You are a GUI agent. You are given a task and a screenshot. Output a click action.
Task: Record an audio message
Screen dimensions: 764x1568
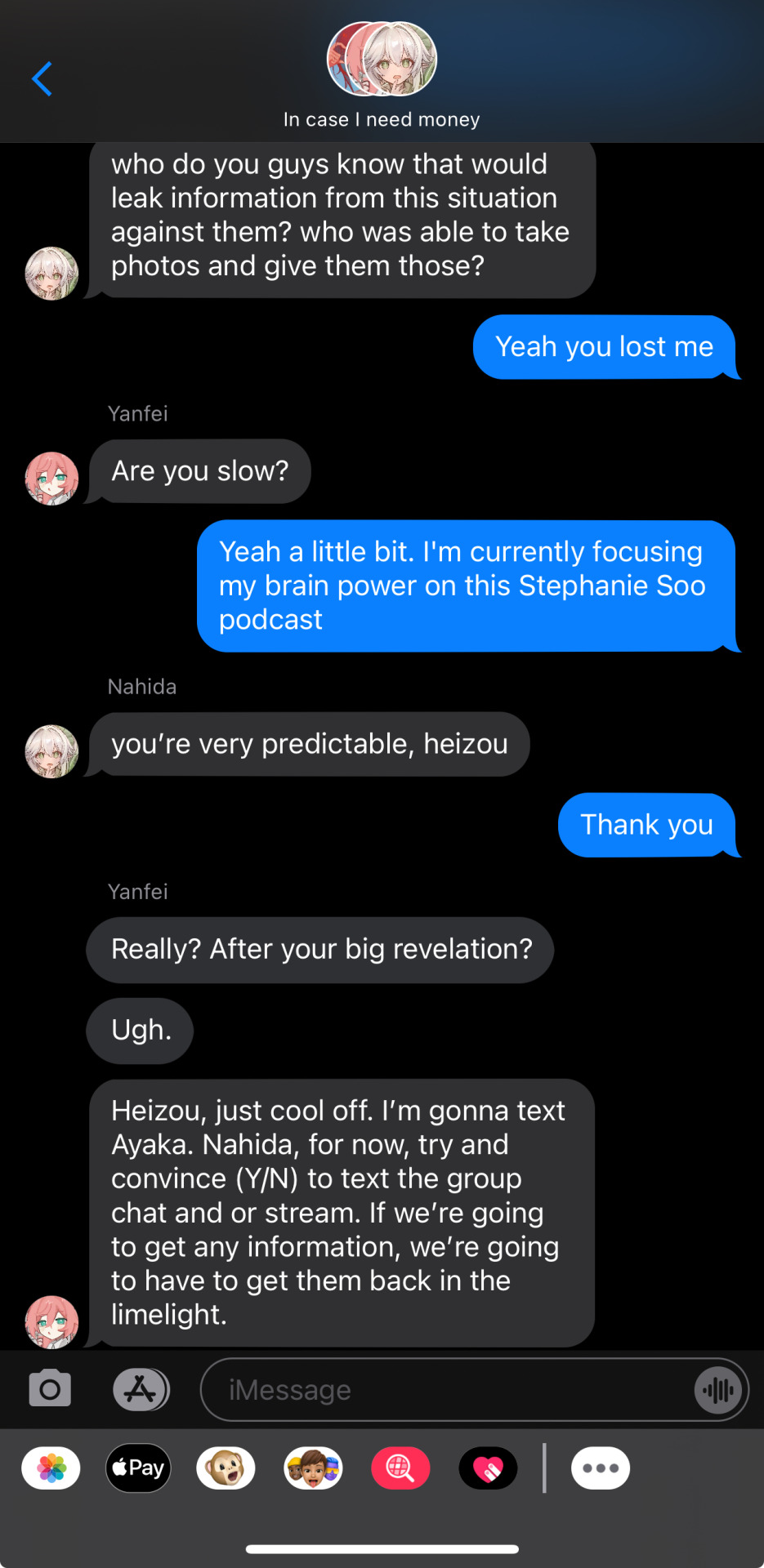[x=718, y=1389]
